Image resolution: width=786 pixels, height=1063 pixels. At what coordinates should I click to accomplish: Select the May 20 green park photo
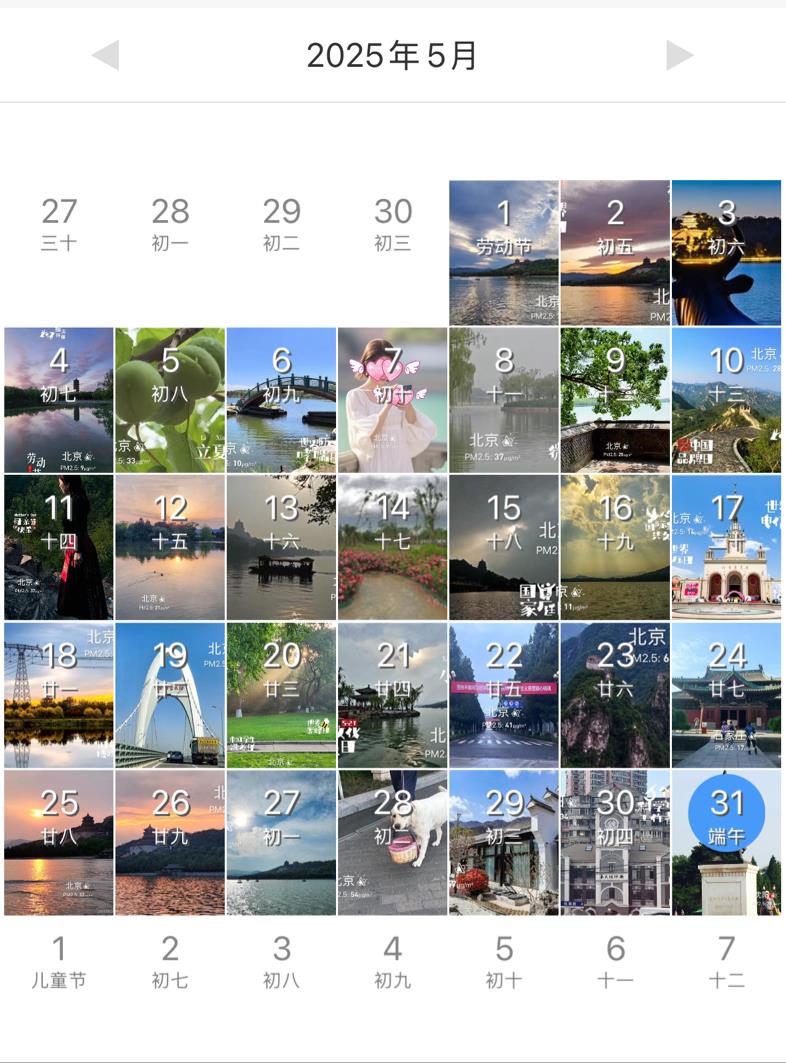[281, 694]
